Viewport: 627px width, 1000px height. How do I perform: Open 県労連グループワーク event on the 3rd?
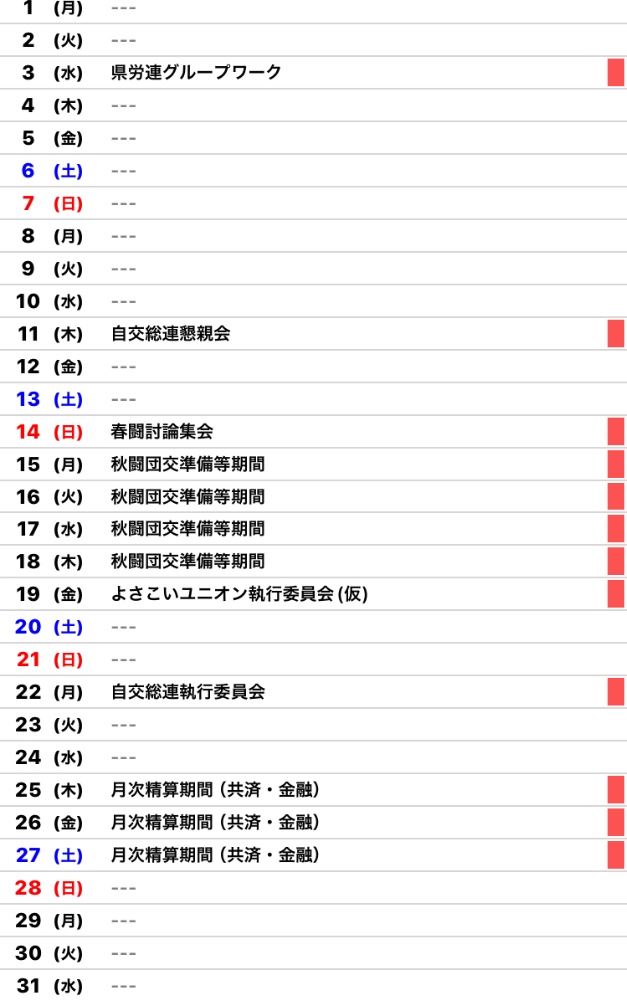coord(196,73)
